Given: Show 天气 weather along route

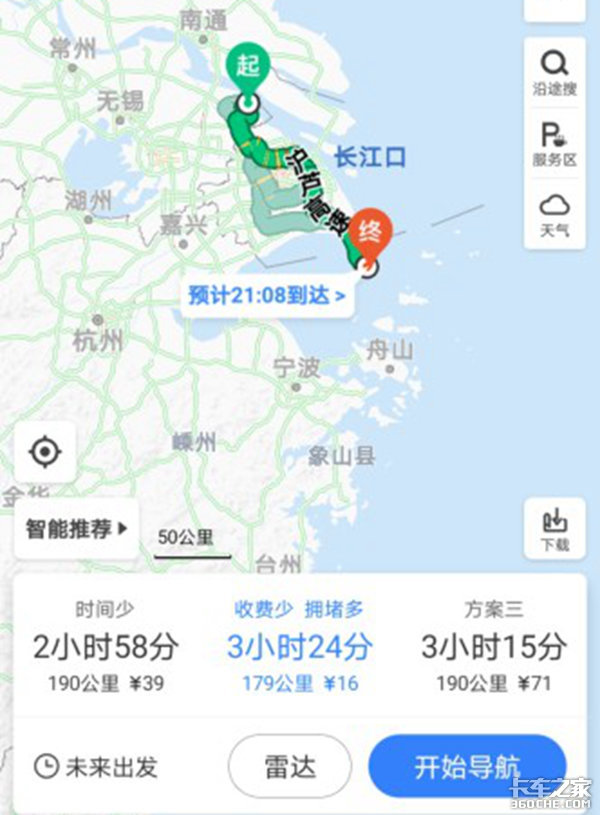Looking at the screenshot, I should coord(555,214).
